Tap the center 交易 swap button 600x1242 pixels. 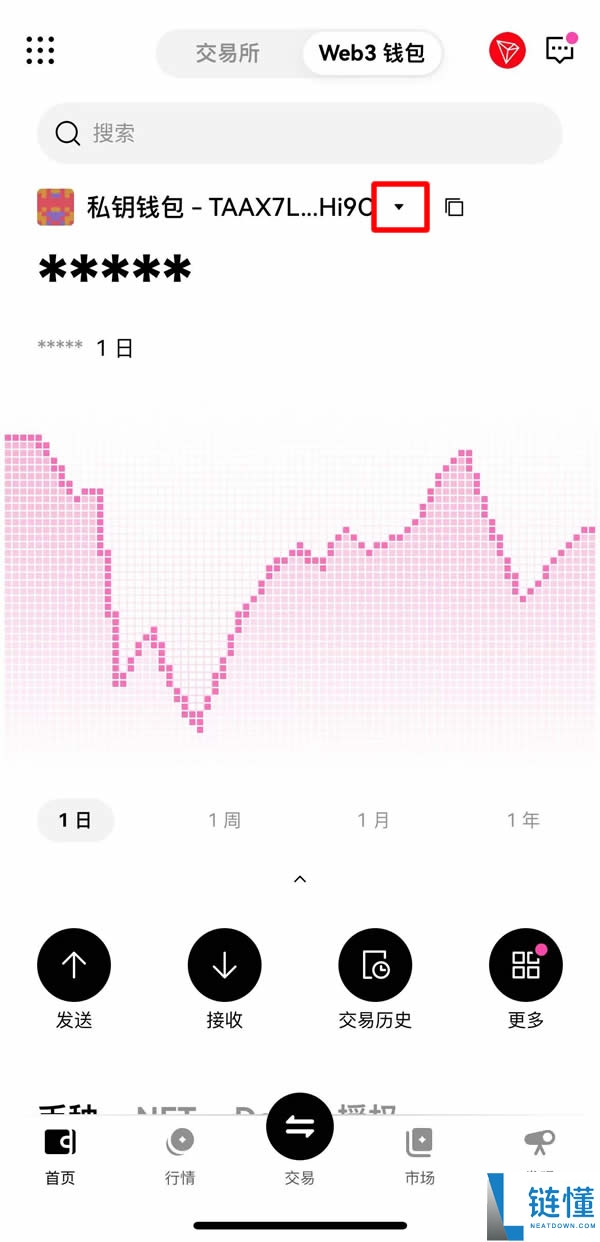tap(300, 1127)
